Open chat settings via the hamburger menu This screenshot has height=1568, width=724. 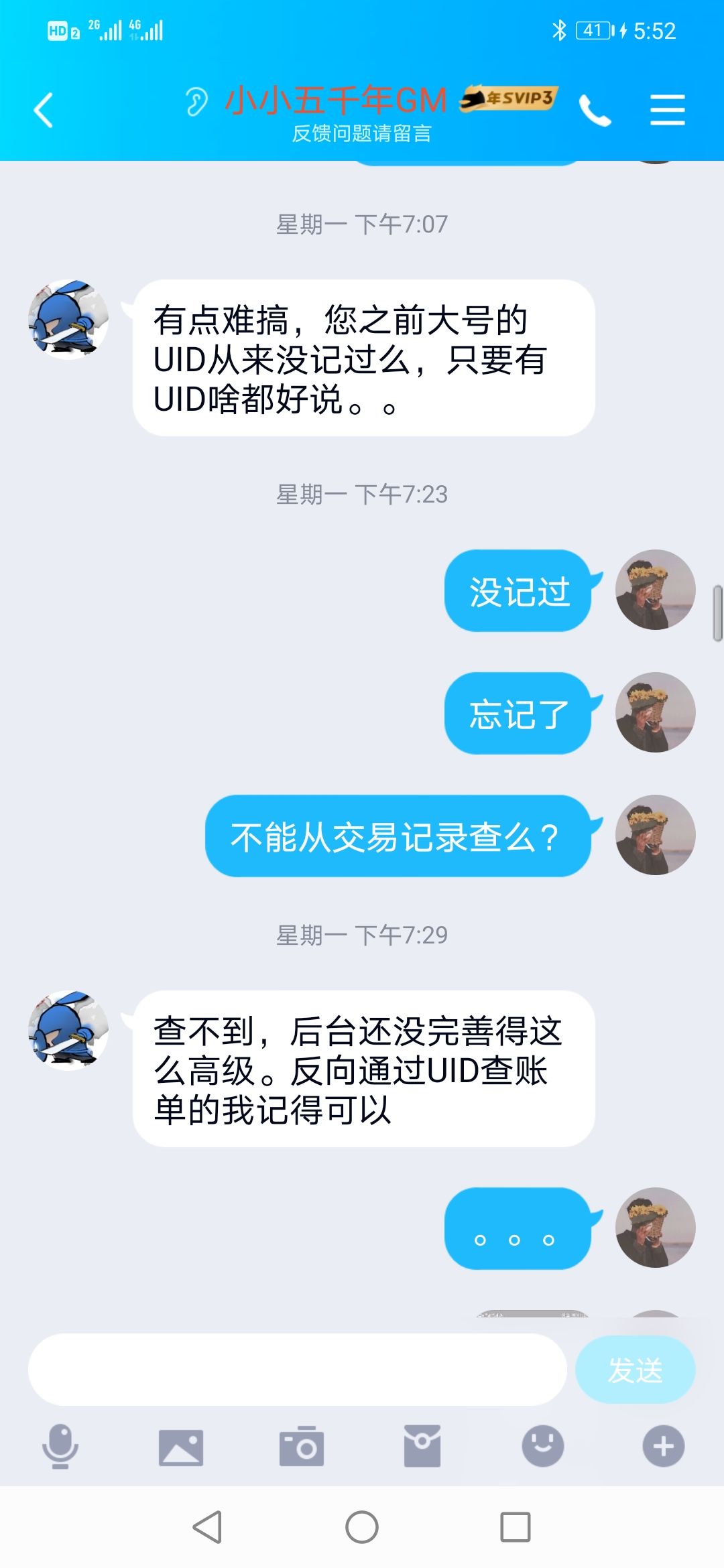pos(667,109)
